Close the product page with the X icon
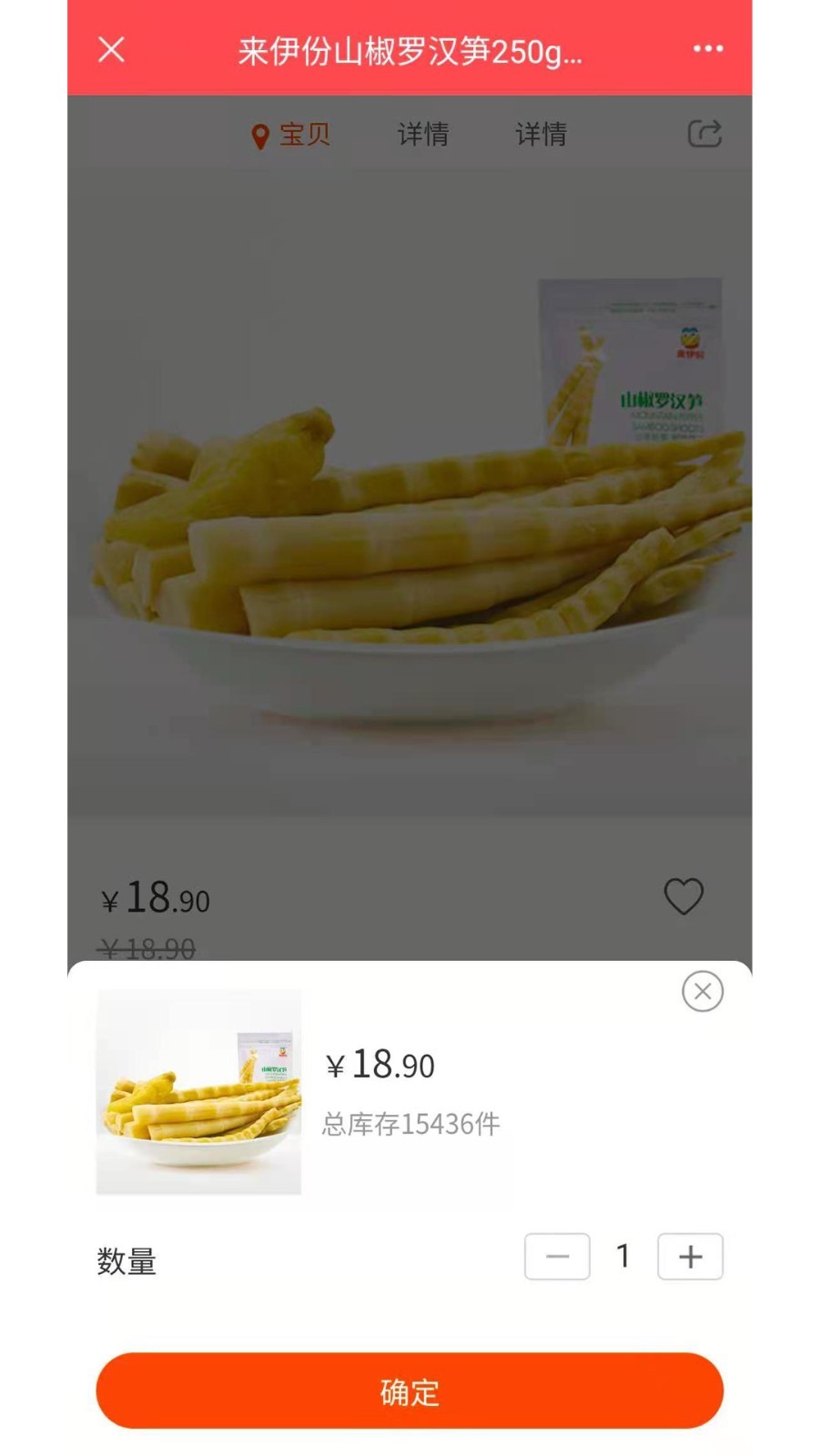 point(111,49)
